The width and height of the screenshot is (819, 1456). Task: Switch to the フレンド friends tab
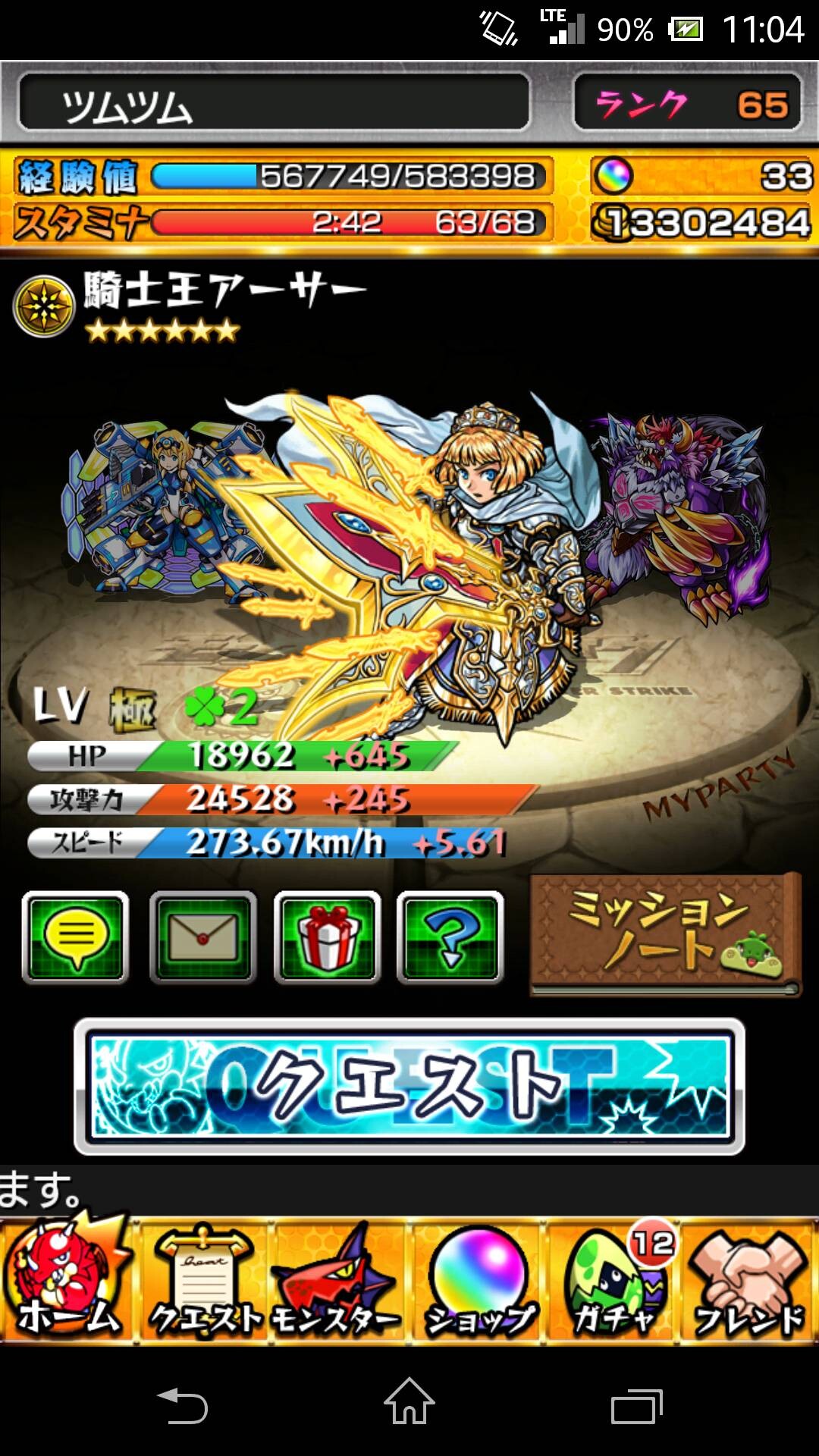point(749,1281)
